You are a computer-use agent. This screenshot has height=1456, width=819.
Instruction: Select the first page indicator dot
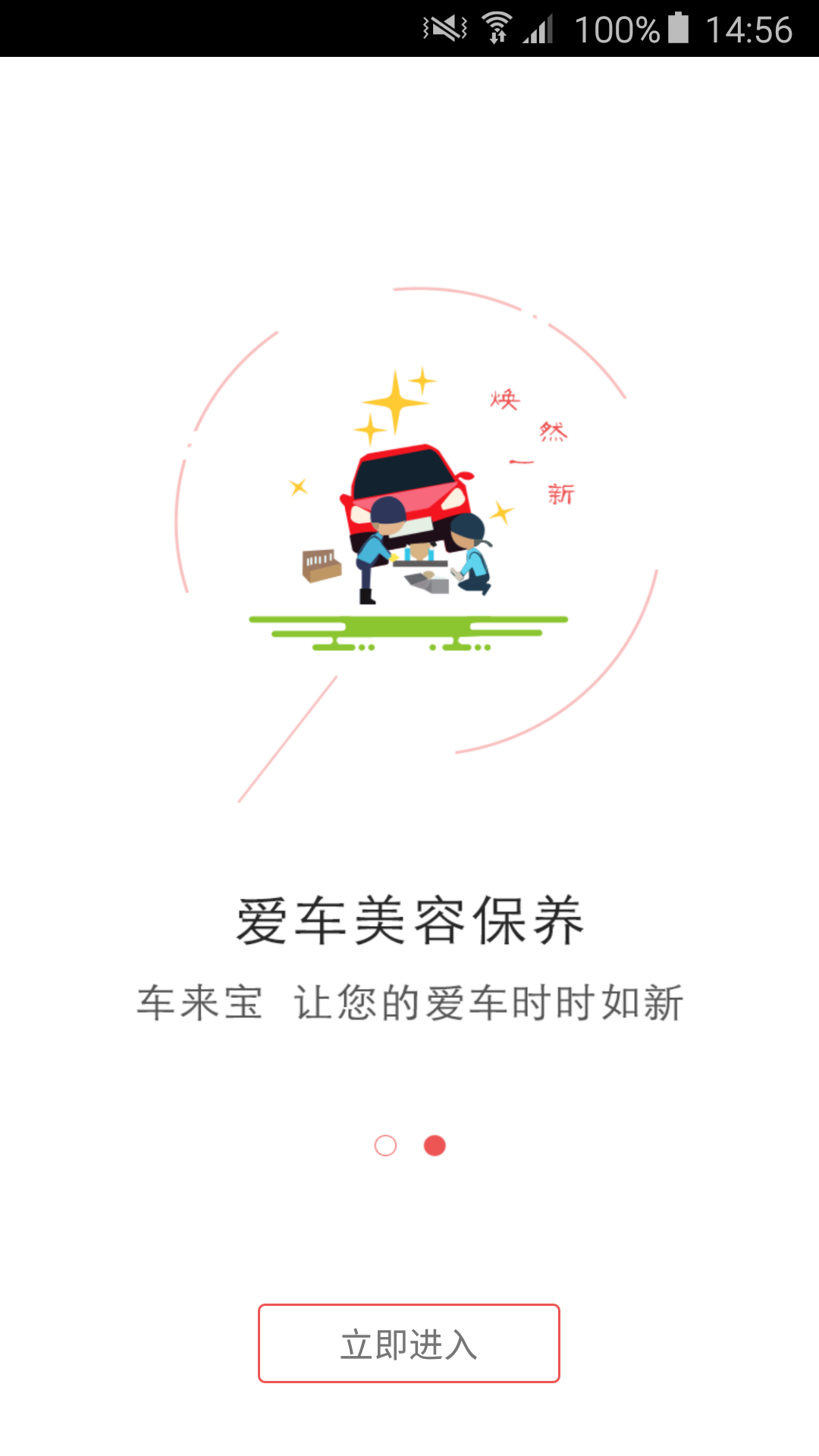pyautogui.click(x=385, y=1145)
